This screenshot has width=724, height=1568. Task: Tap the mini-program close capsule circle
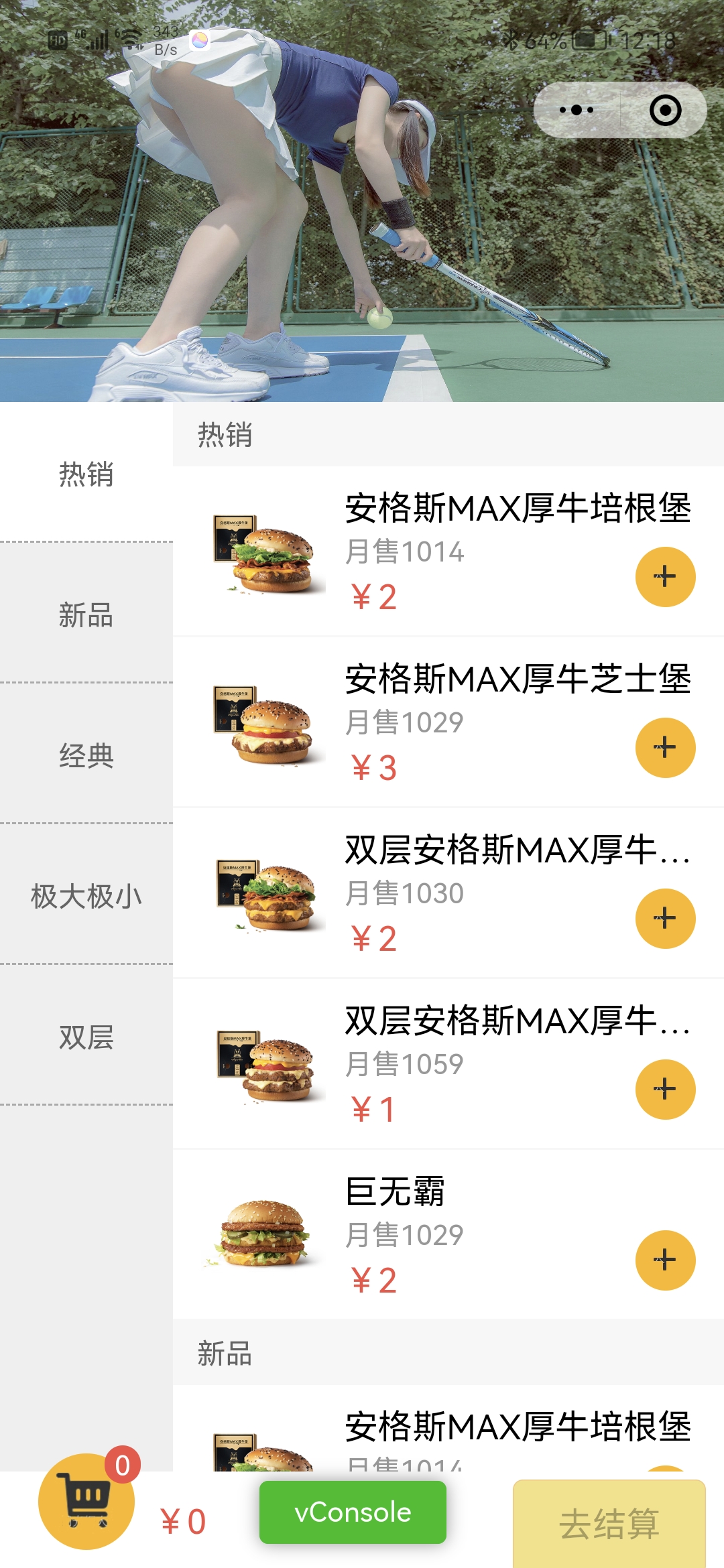click(664, 109)
